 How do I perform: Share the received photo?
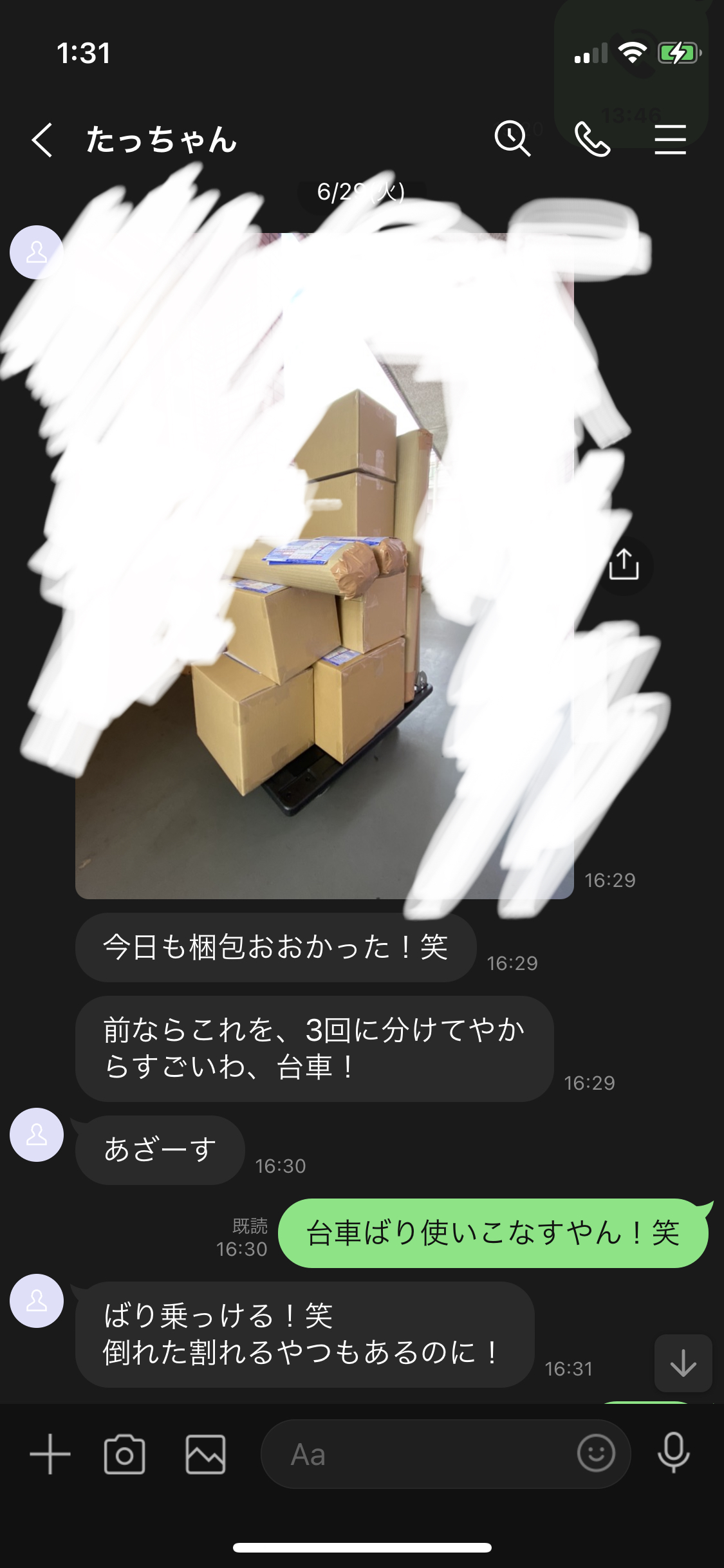624,565
